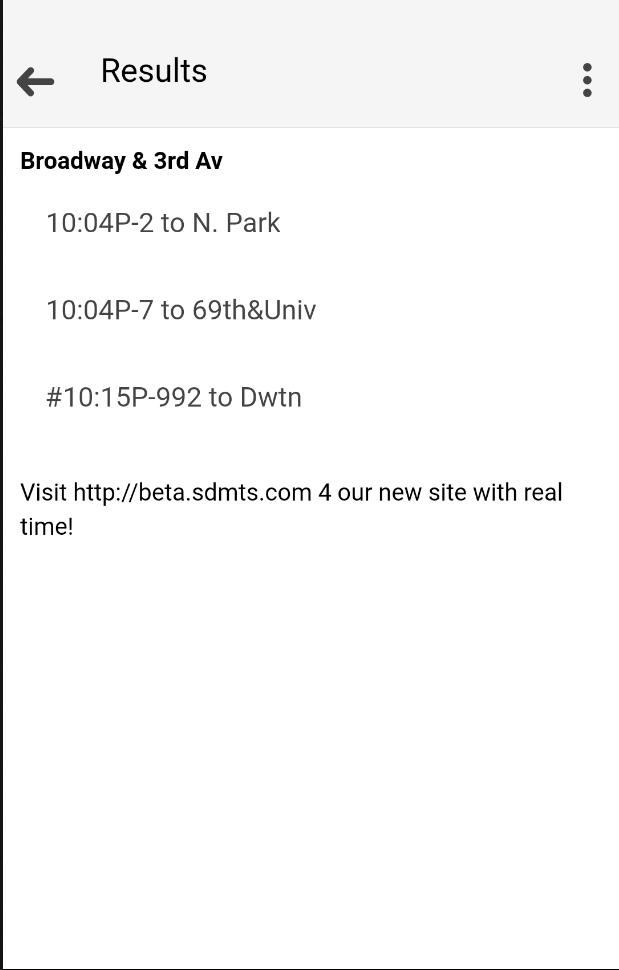Screen dimensions: 619x970
Task: Go back using the arrow icon
Action: click(x=36, y=81)
